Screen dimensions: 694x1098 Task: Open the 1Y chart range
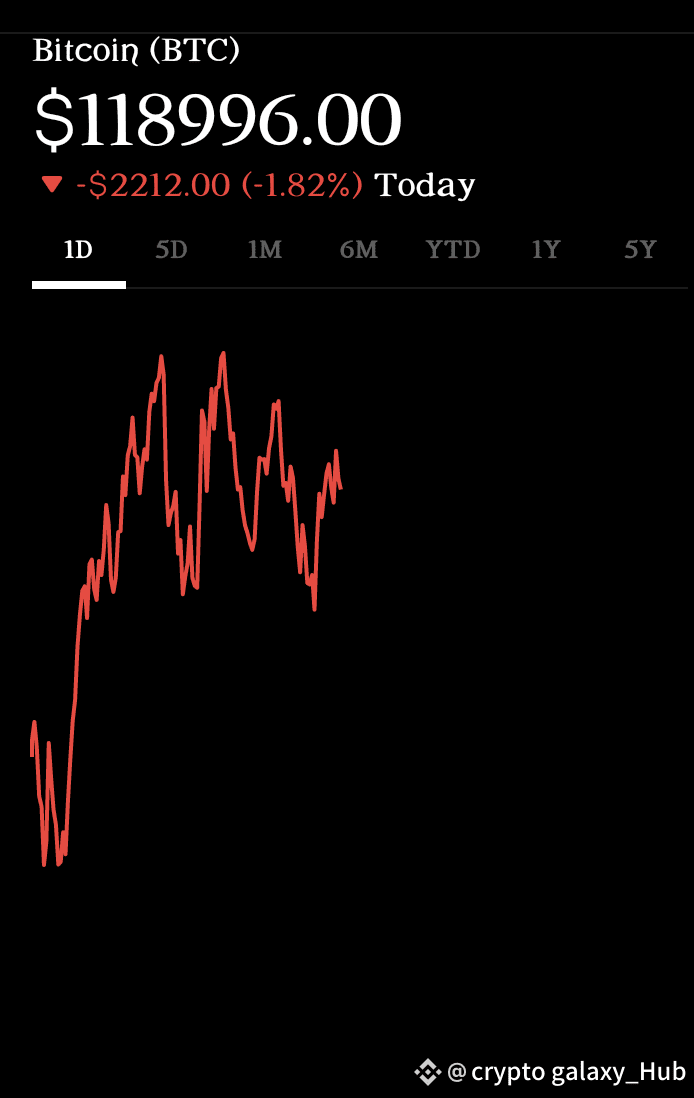pyautogui.click(x=546, y=250)
